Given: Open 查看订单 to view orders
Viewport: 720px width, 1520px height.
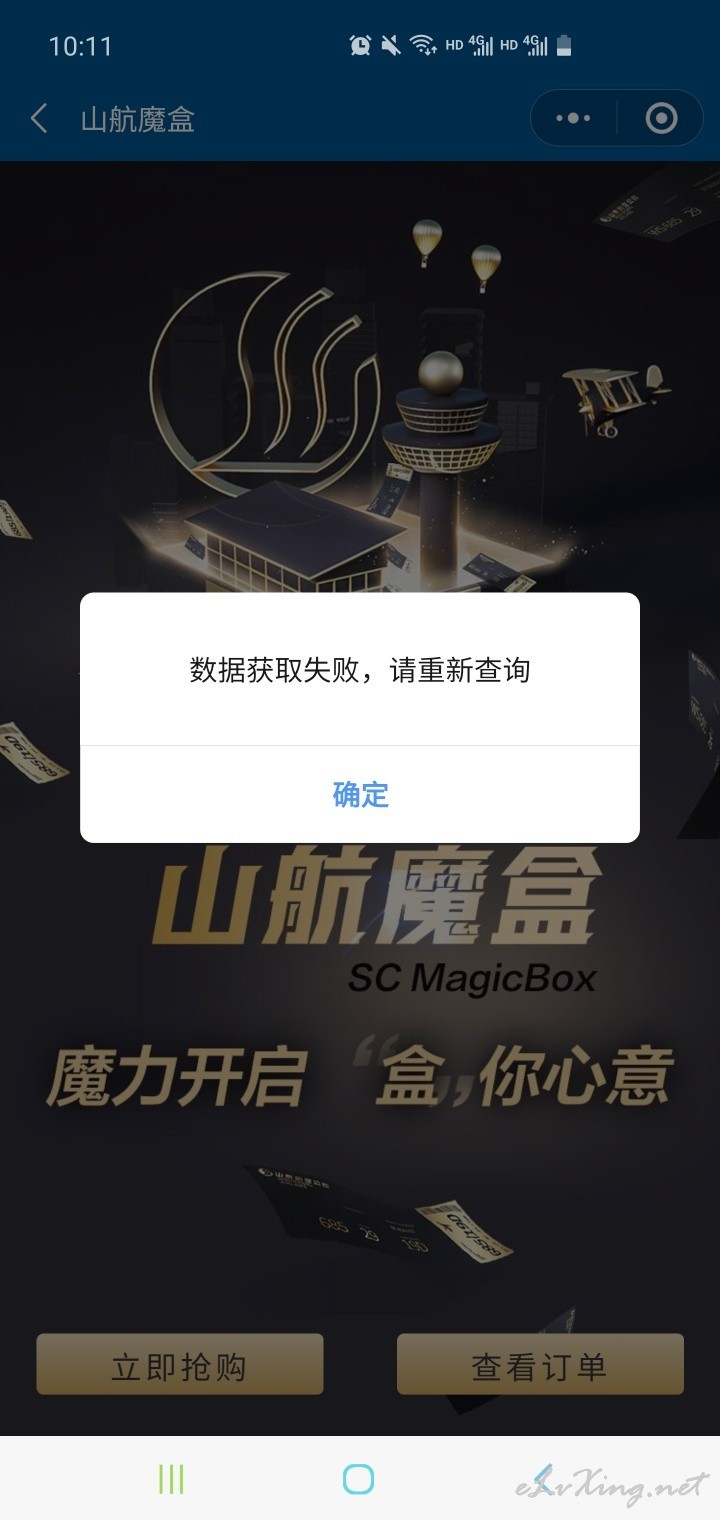Looking at the screenshot, I should point(540,1365).
